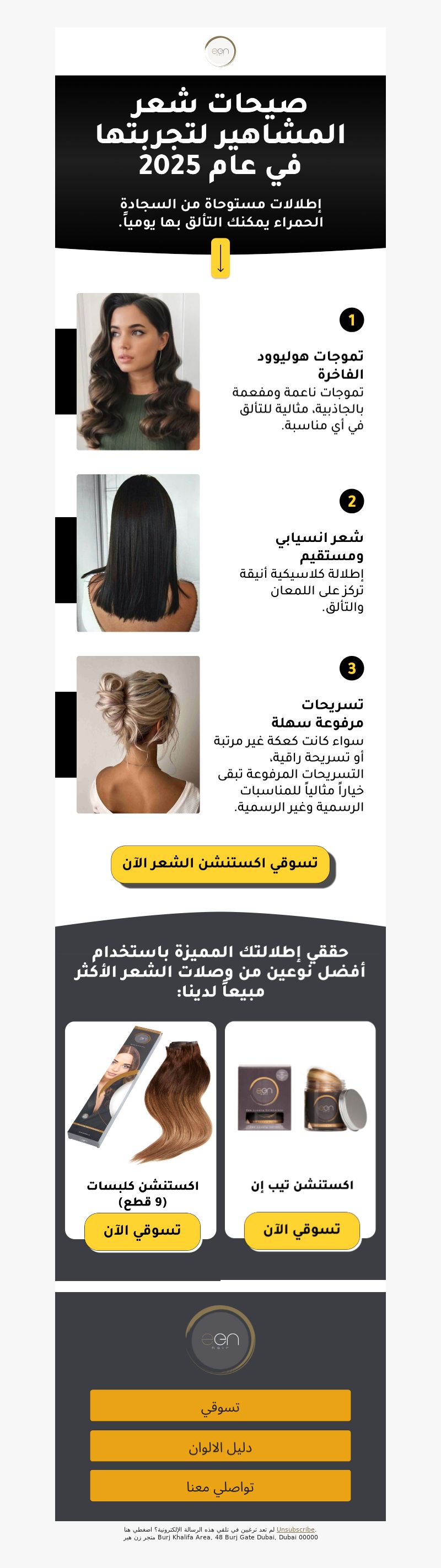Open the Hollywood waves hairstyle image
441x1568 pixels.
tap(138, 372)
